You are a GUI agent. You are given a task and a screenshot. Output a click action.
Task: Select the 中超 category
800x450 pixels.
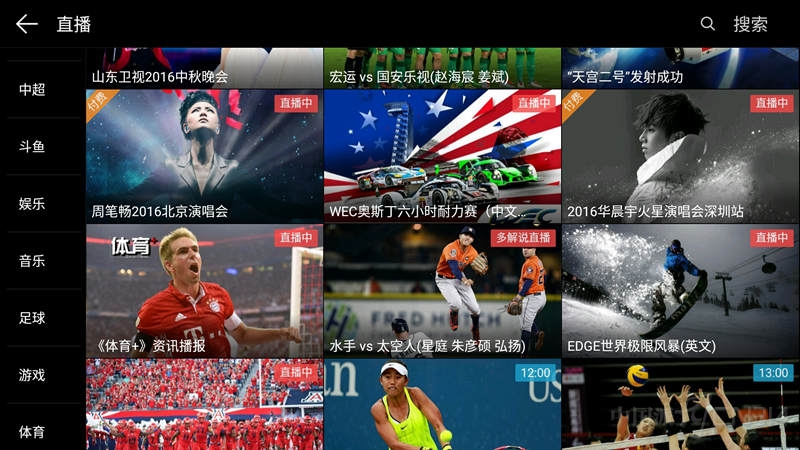coord(32,89)
